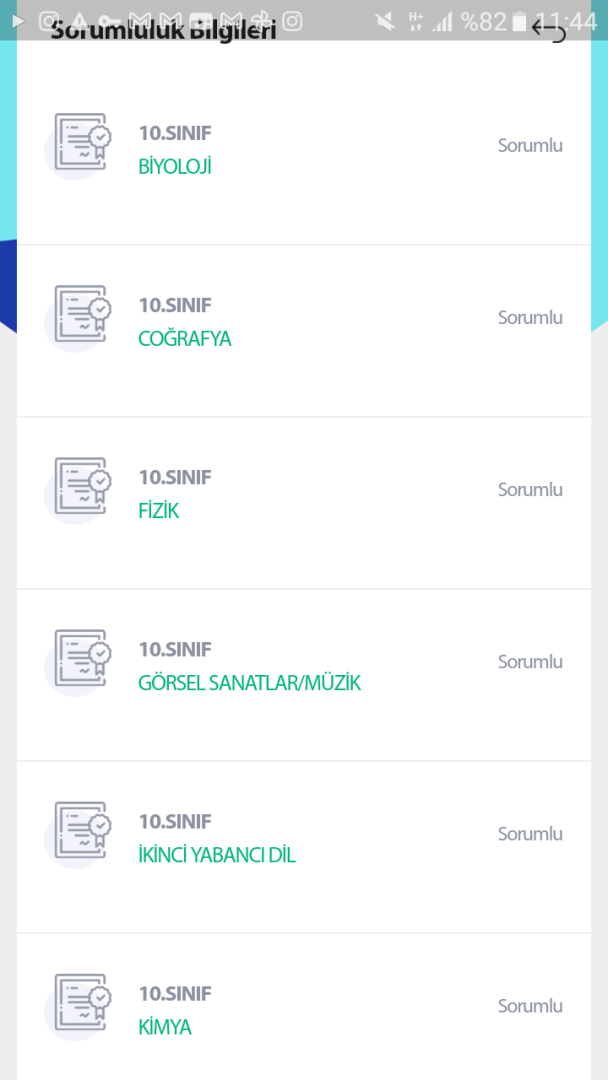Screen dimensions: 608x1080
Task: Open the 10.SINIF FİZİK row
Action: [303, 494]
